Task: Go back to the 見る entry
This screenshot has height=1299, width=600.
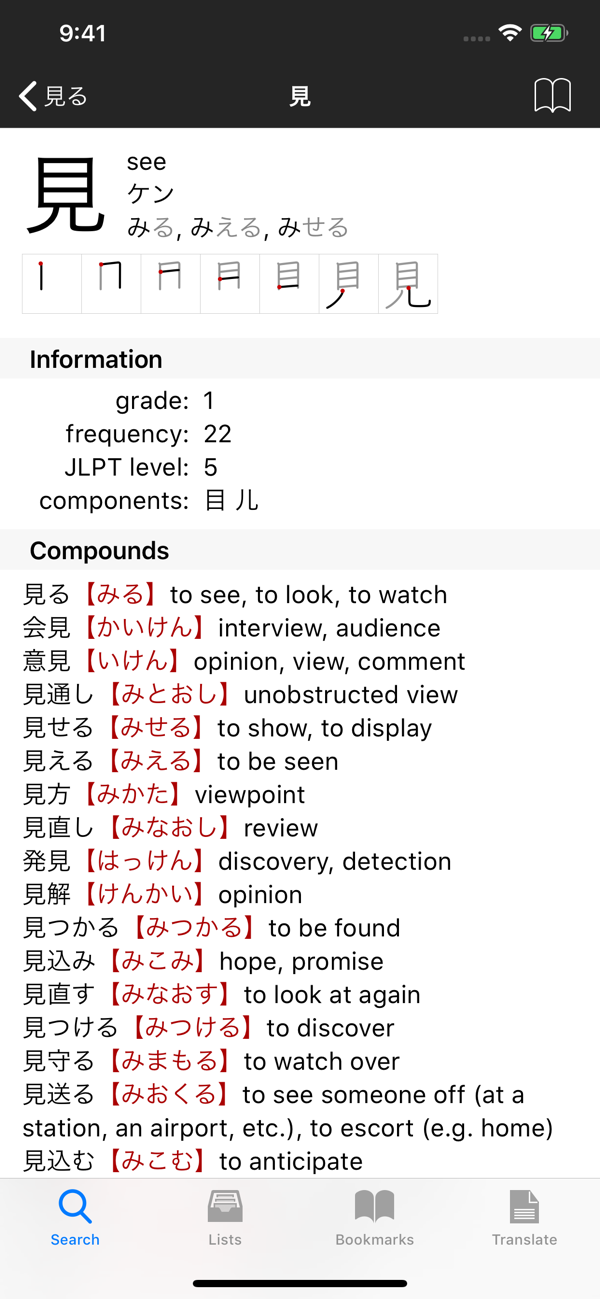Action: coord(53,96)
